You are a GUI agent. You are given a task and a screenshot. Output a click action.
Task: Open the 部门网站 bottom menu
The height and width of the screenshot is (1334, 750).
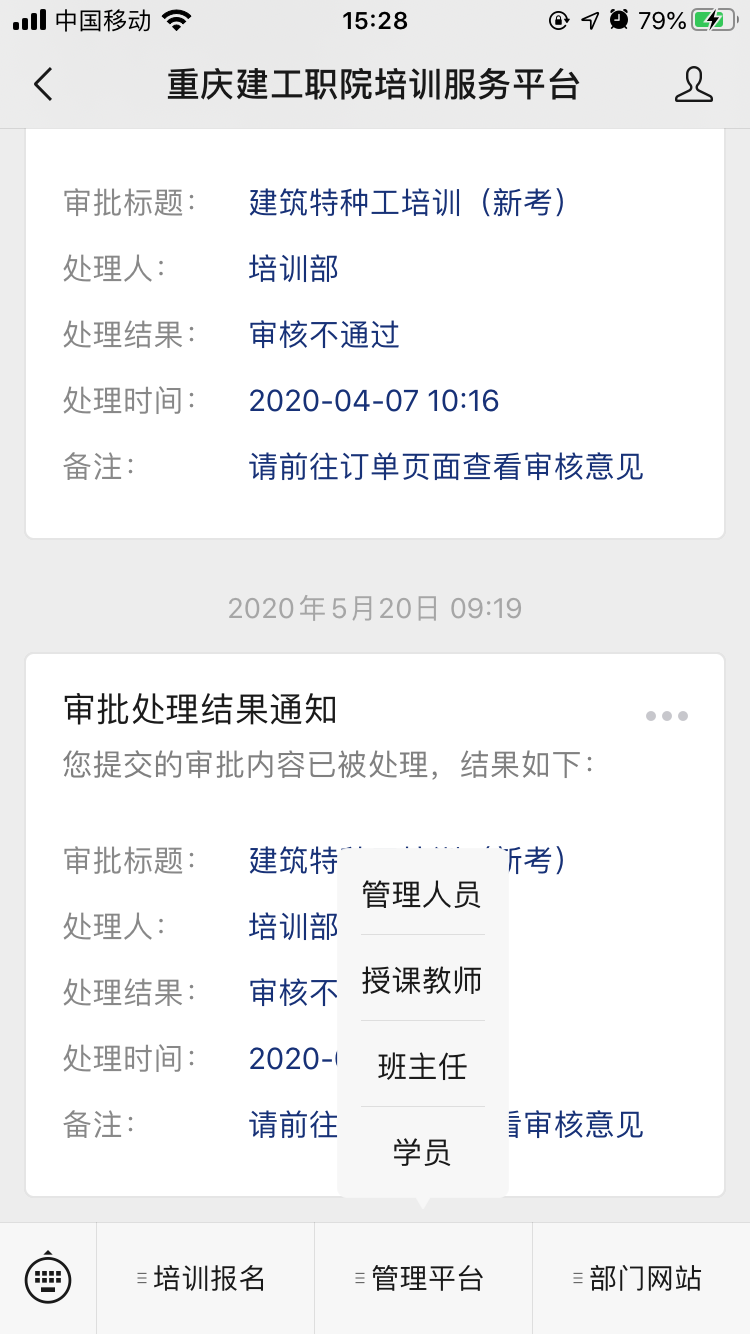(x=641, y=1278)
